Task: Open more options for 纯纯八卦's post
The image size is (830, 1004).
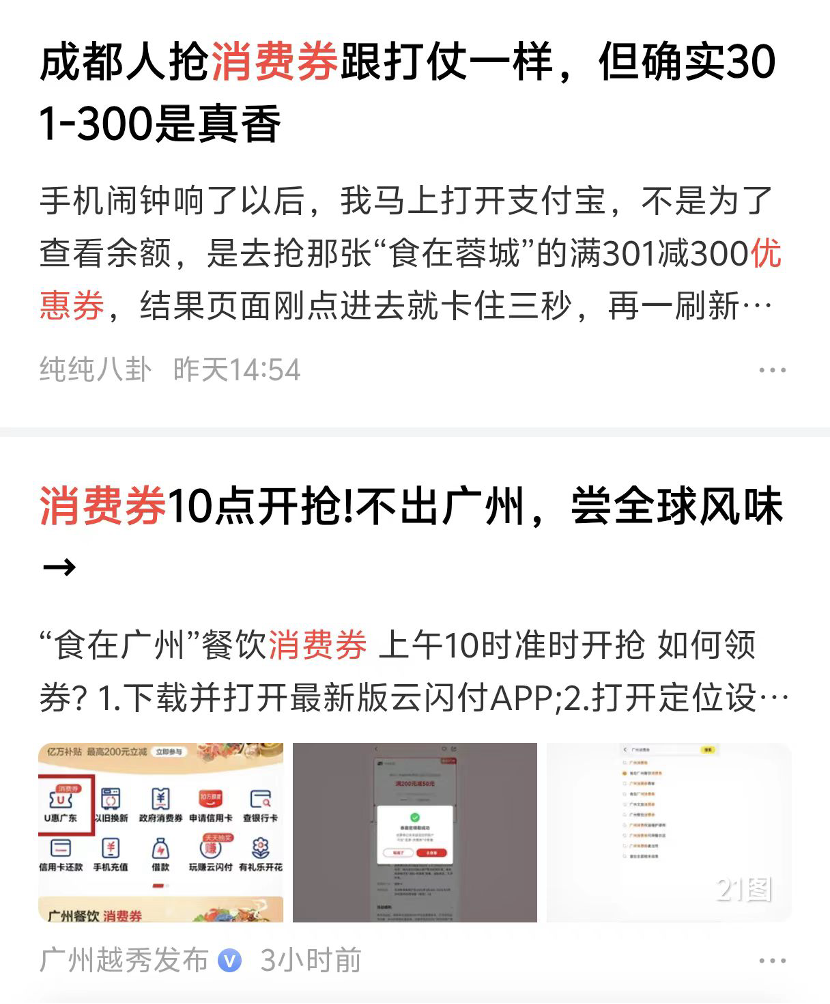Action: 772,370
